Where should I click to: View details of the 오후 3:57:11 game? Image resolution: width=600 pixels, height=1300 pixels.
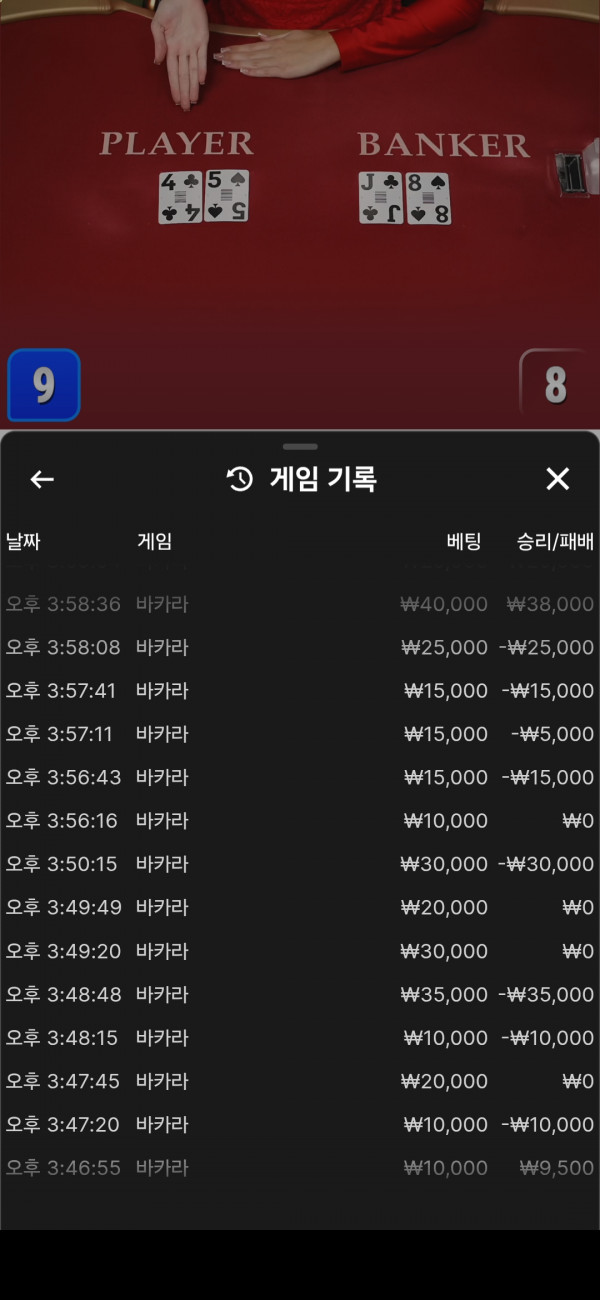coord(300,735)
